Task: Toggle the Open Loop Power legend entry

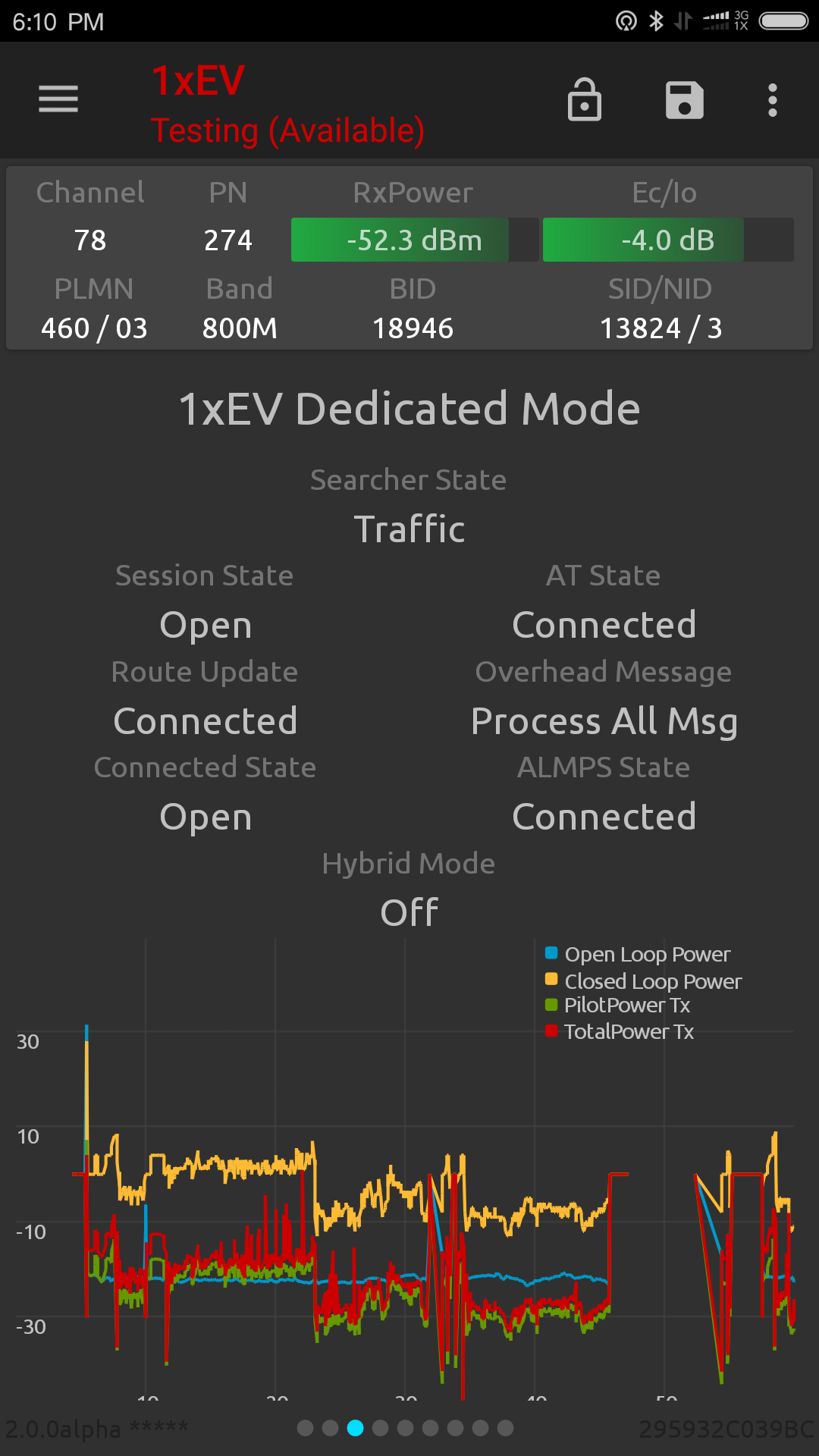Action: point(638,954)
